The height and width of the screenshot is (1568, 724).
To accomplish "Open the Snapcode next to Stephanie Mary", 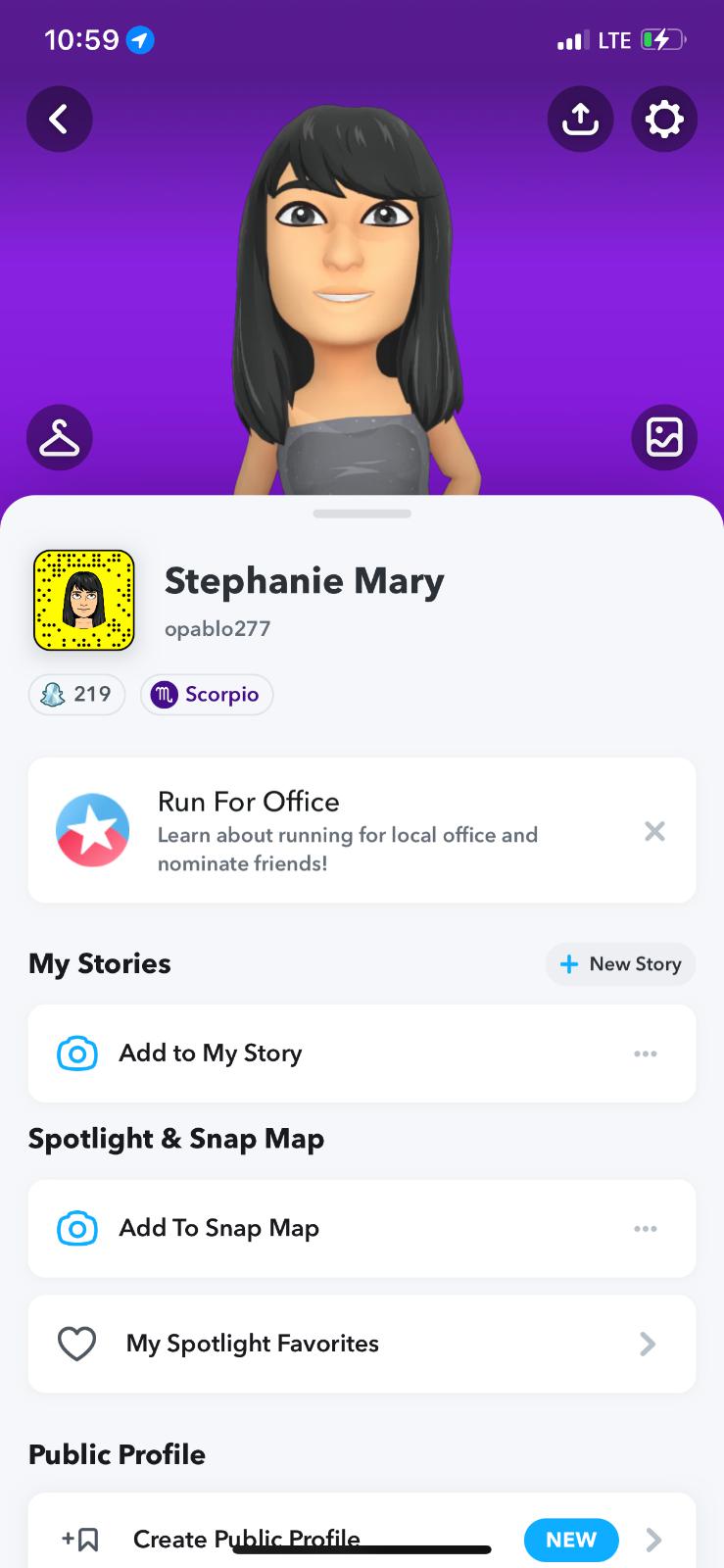I will (84, 600).
